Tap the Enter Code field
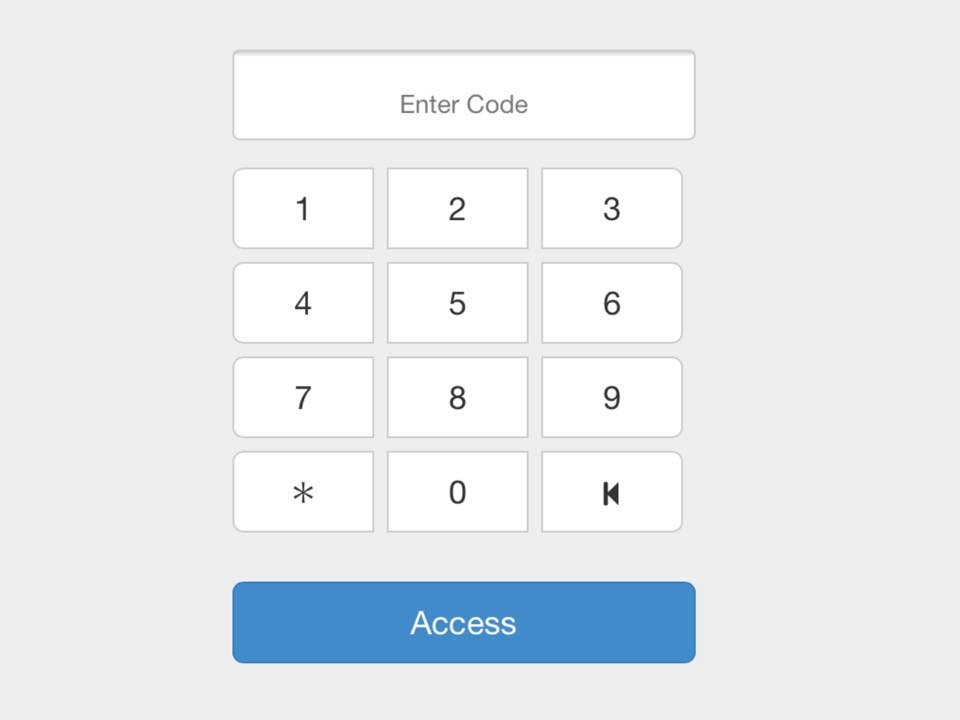The image size is (960, 720). pyautogui.click(x=463, y=96)
